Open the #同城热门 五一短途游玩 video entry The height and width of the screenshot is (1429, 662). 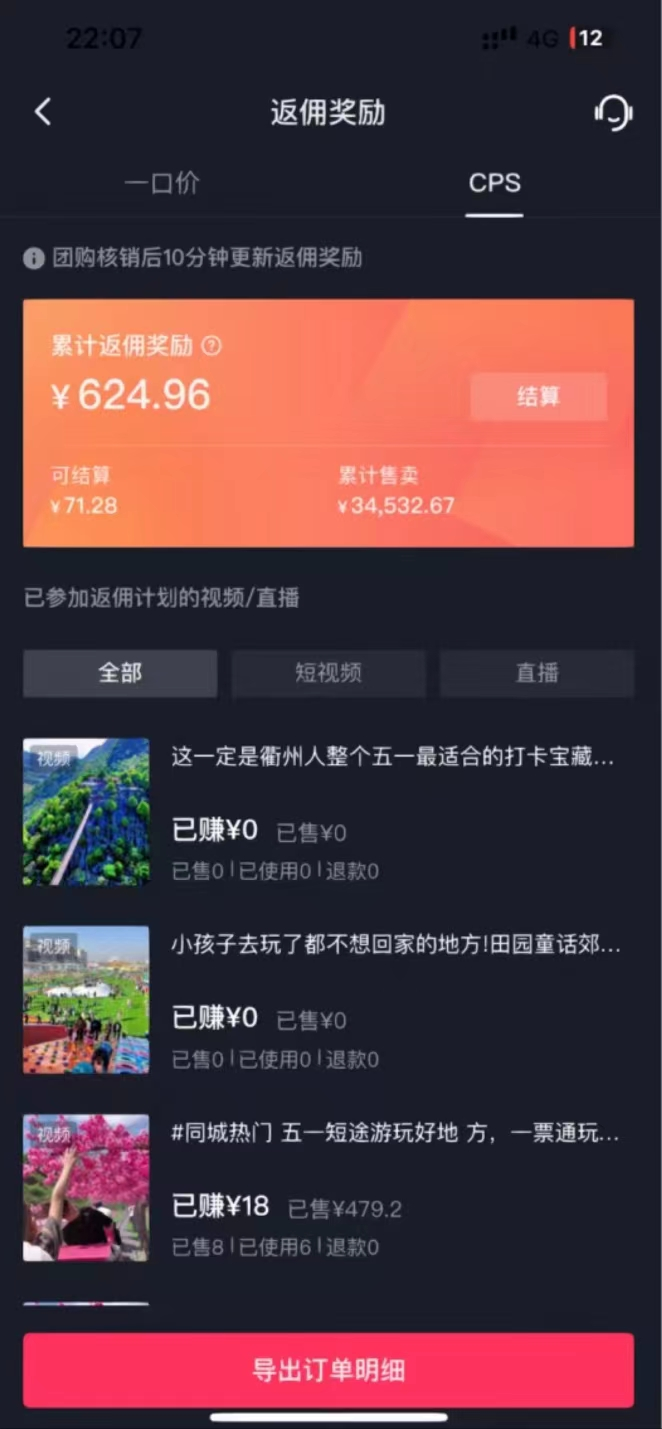[x=395, y=1133]
